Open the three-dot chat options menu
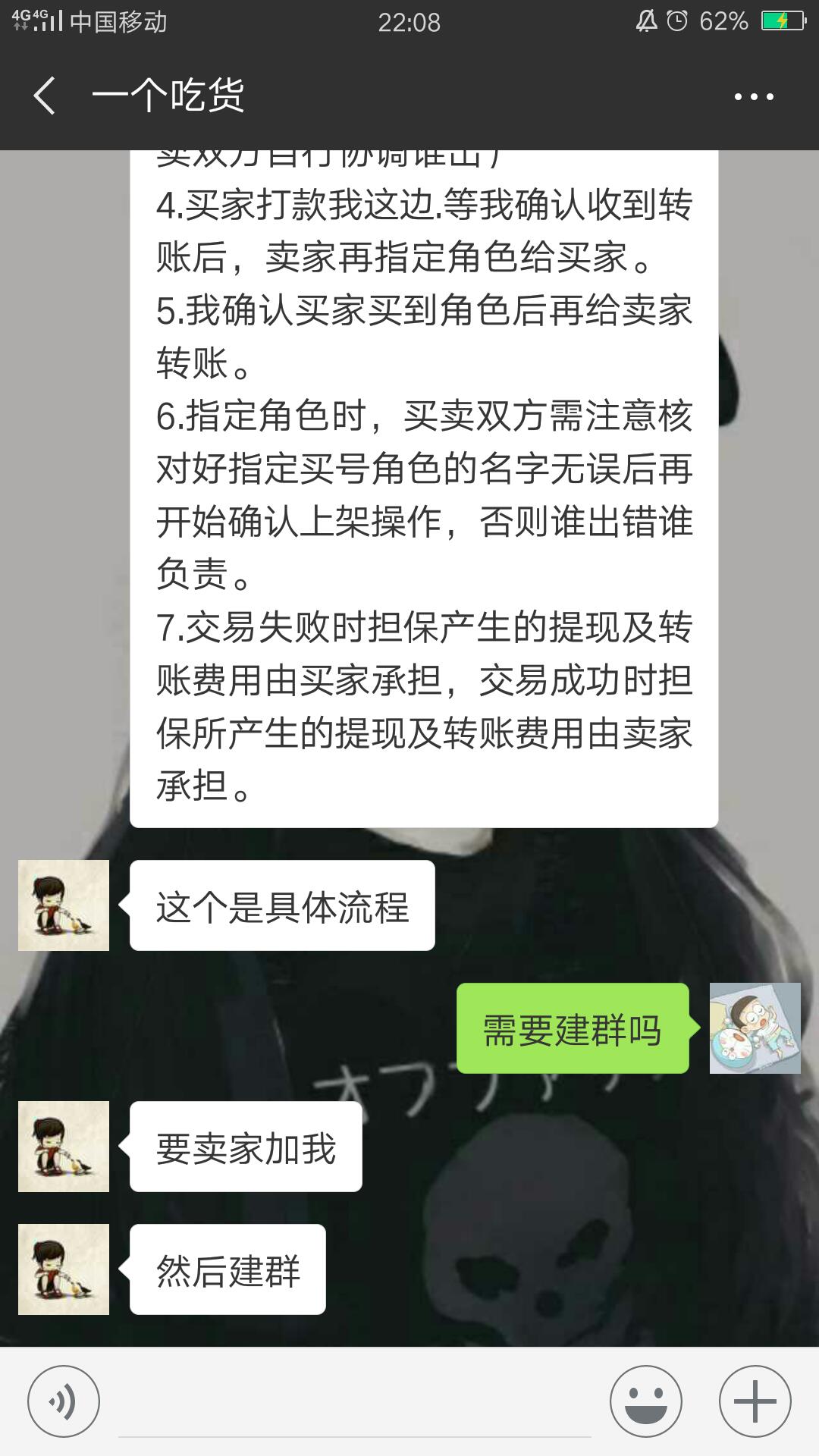 [x=754, y=97]
